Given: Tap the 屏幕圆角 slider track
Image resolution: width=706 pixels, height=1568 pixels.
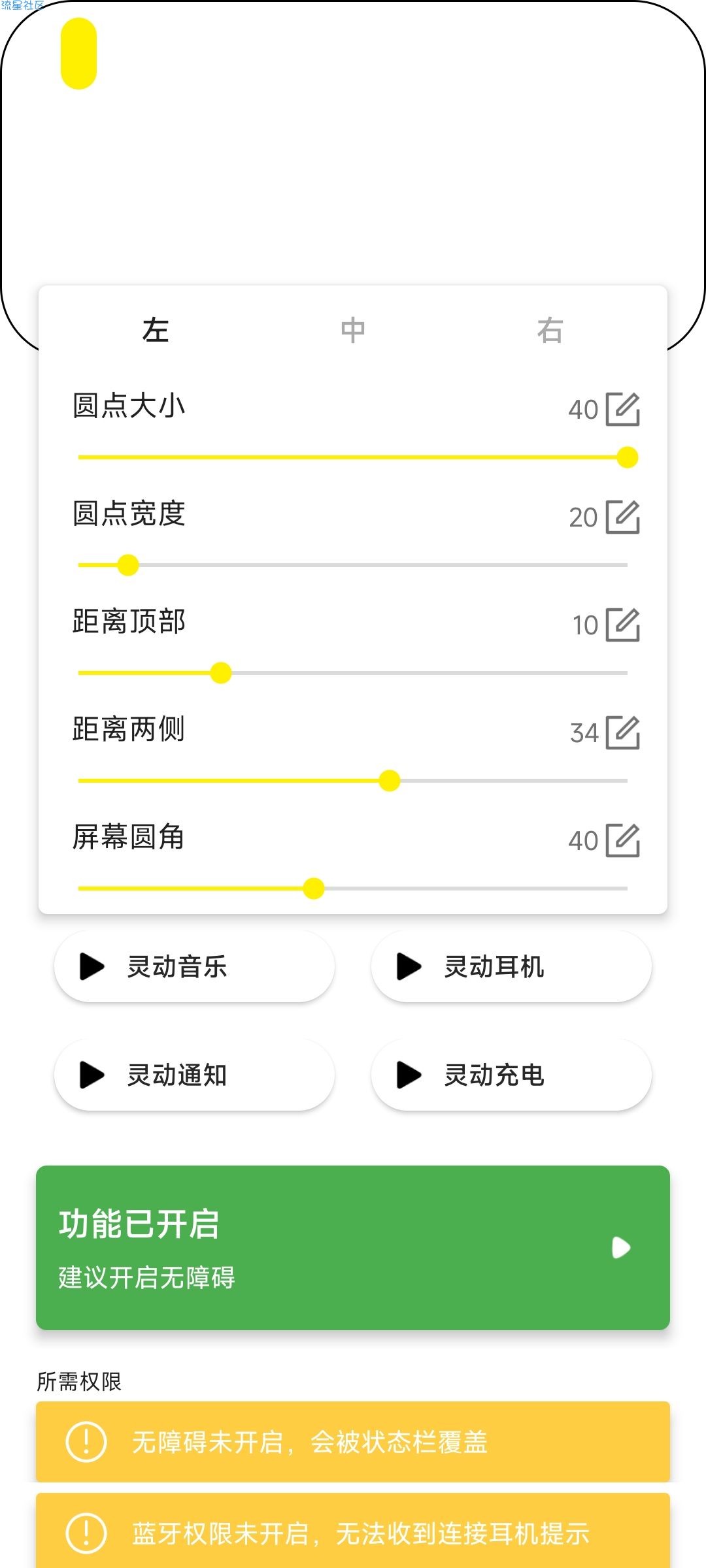Looking at the screenshot, I should (x=353, y=889).
